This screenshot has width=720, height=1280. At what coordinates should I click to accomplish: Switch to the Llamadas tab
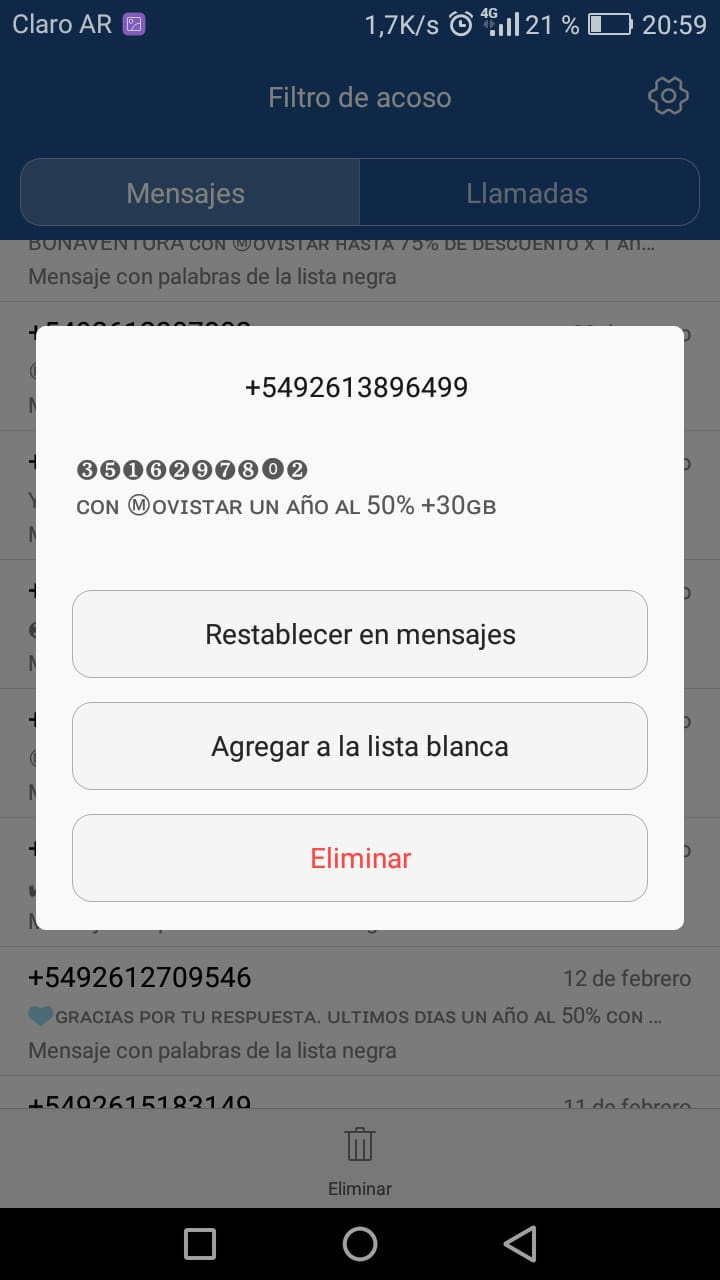tap(529, 193)
